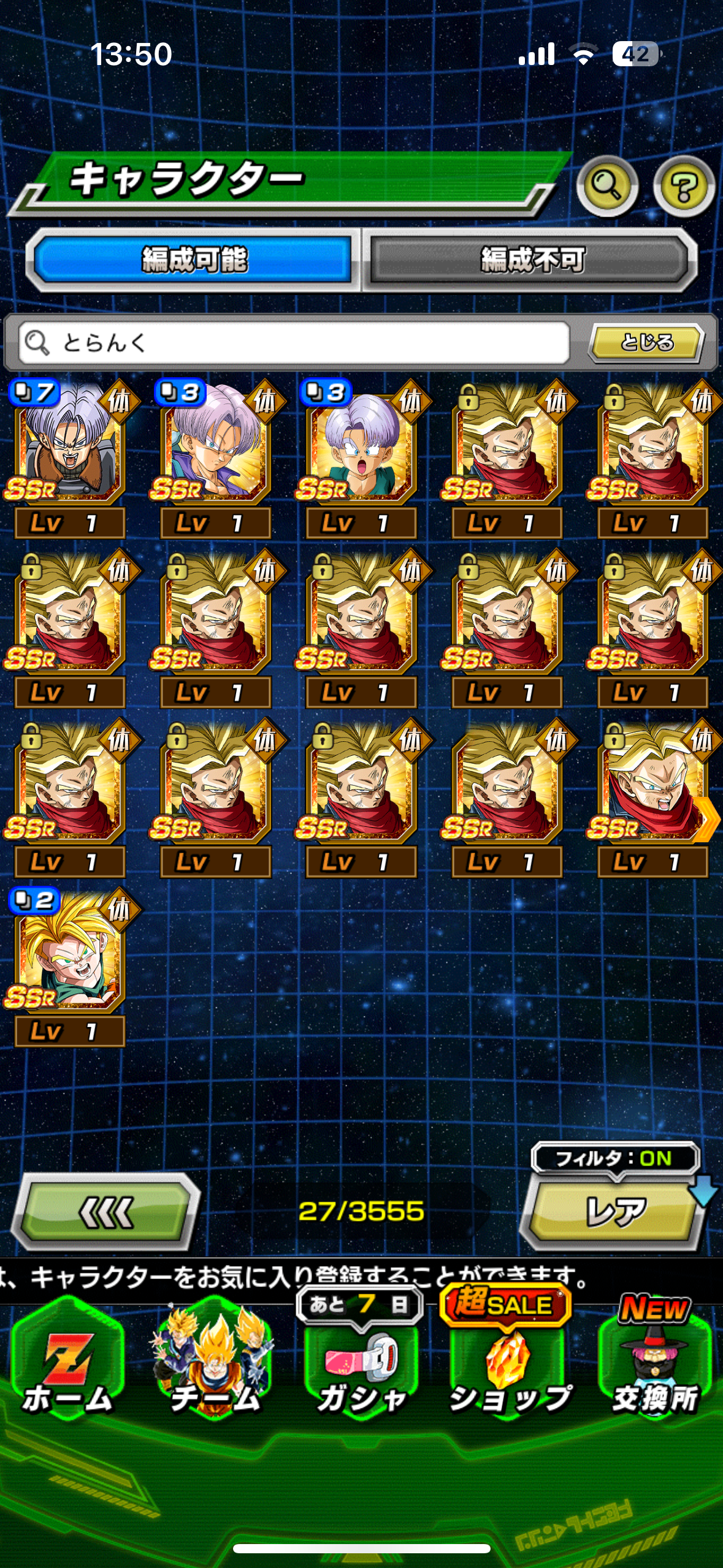
Task: Open the ショップ tab
Action: 508,1363
